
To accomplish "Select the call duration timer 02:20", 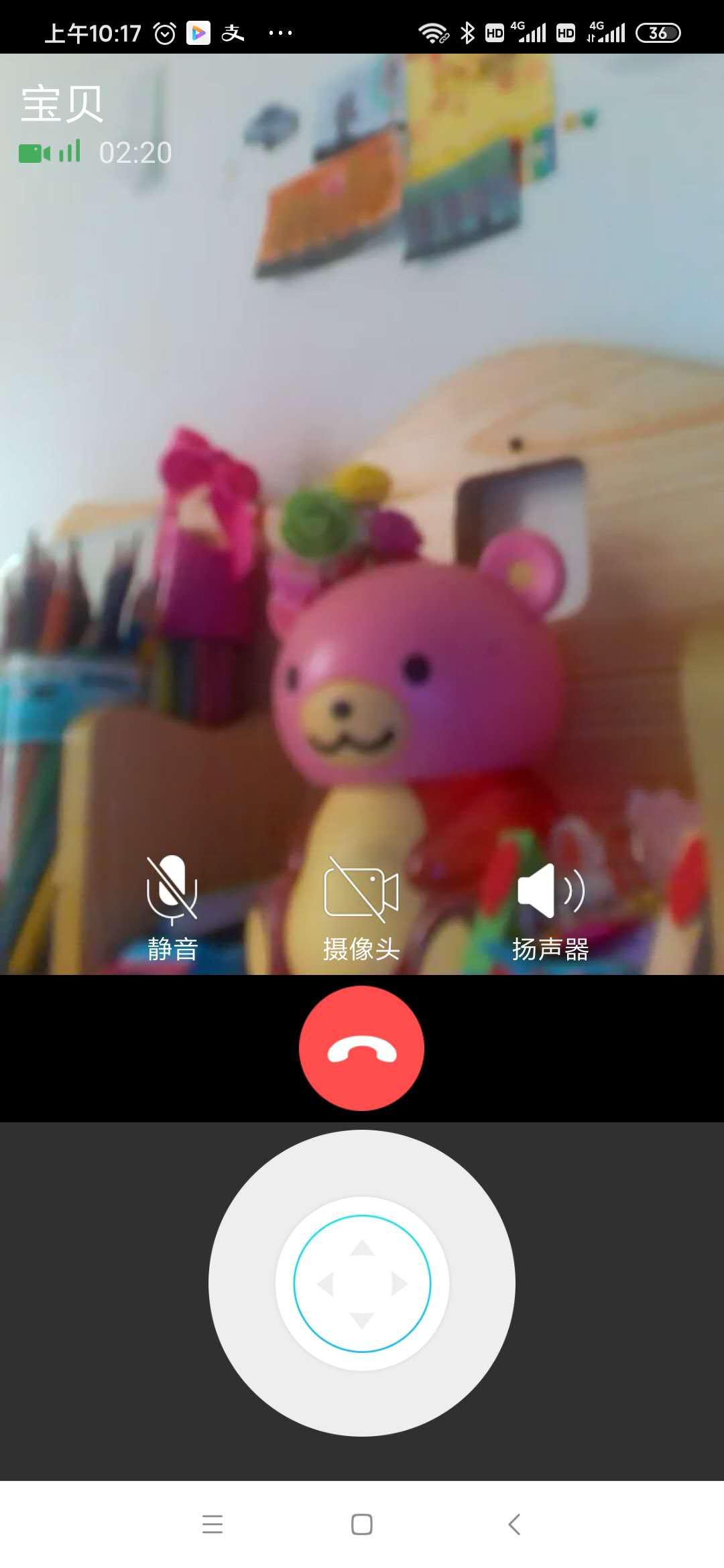I will (135, 152).
